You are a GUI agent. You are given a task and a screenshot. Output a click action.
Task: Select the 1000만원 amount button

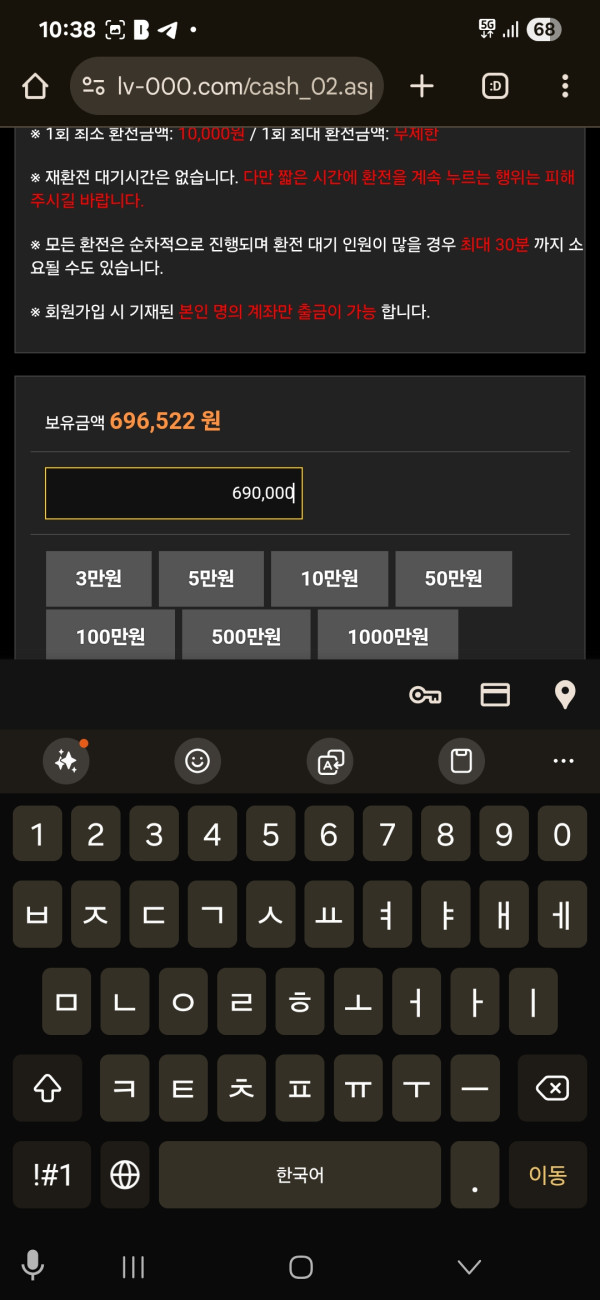click(x=388, y=635)
